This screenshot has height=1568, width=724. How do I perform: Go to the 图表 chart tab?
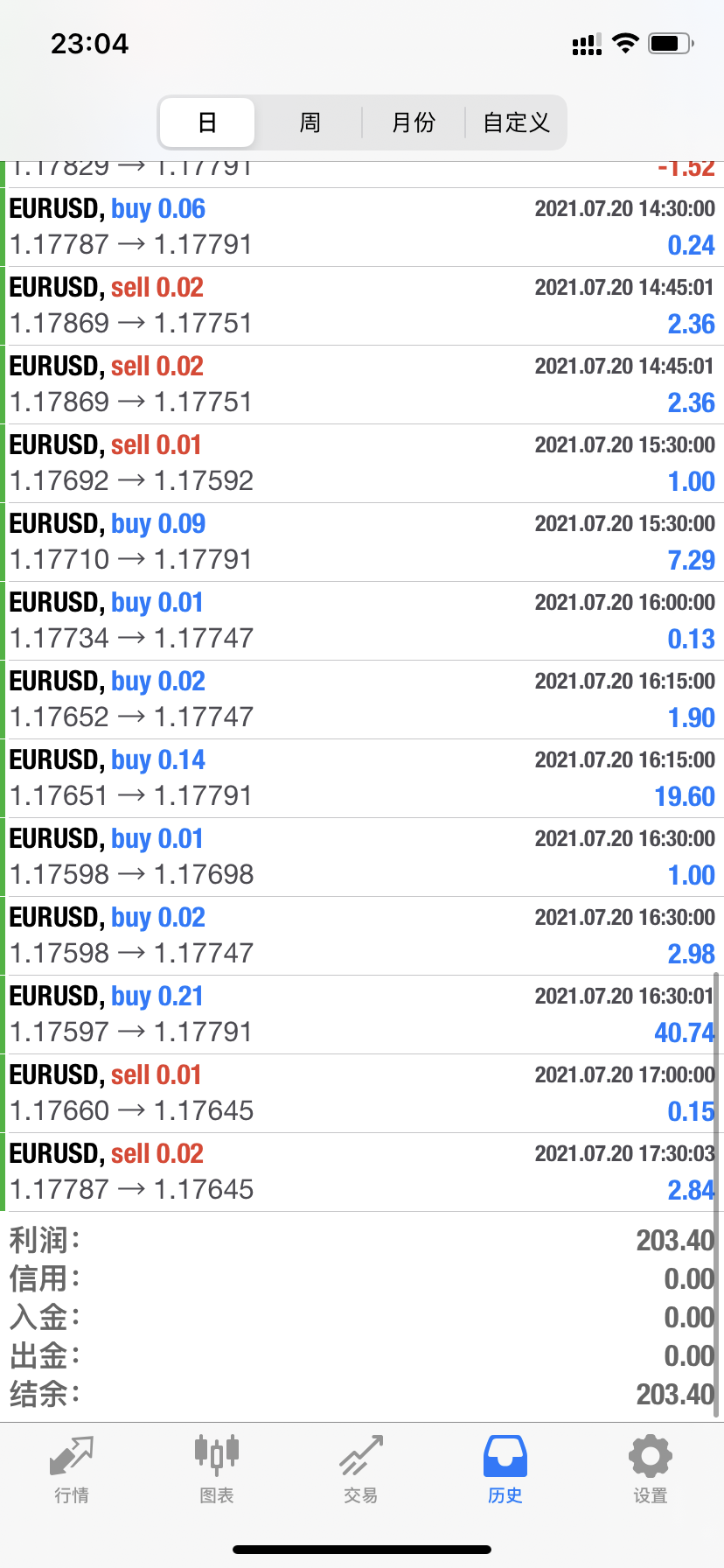click(x=217, y=1470)
